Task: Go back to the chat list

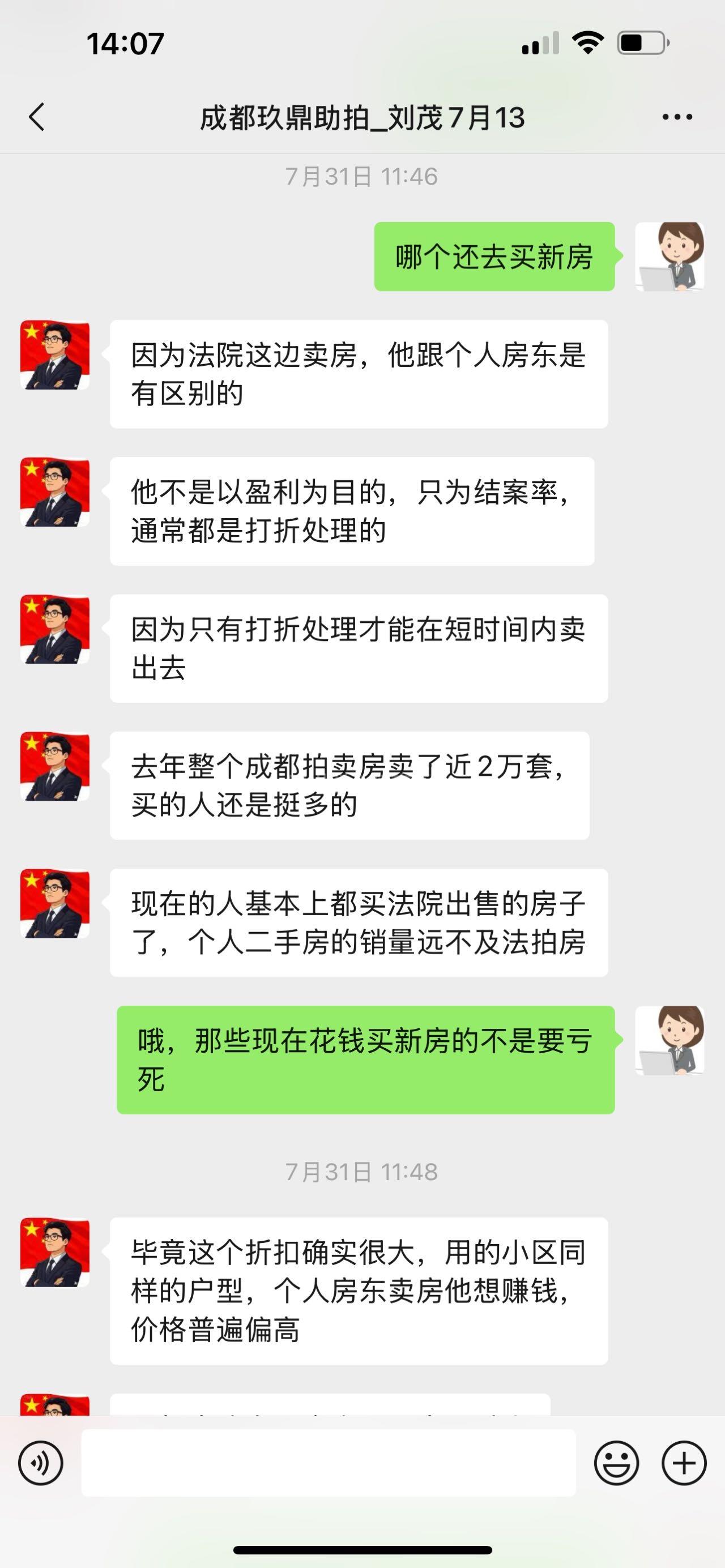Action: [x=37, y=117]
